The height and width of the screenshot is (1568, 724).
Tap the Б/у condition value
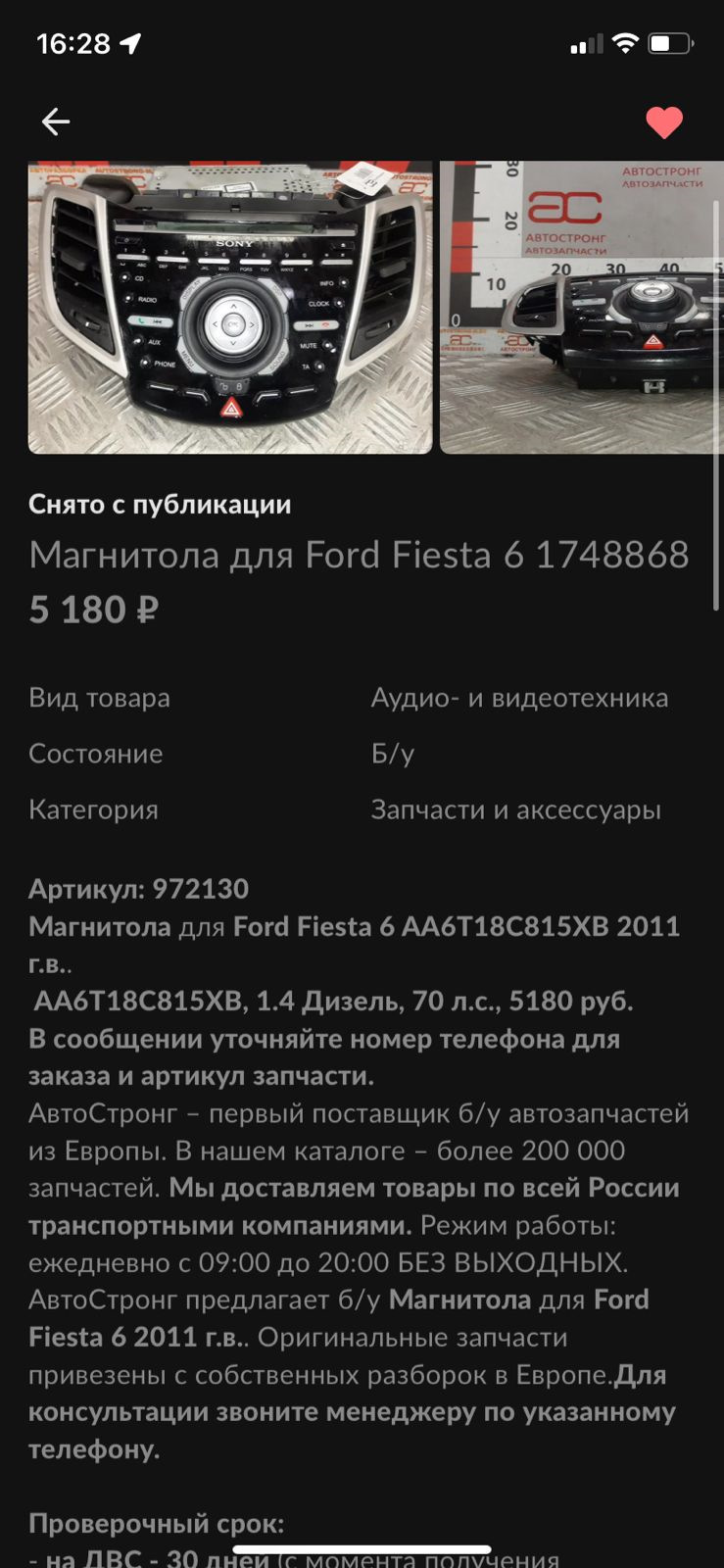pyautogui.click(x=391, y=754)
